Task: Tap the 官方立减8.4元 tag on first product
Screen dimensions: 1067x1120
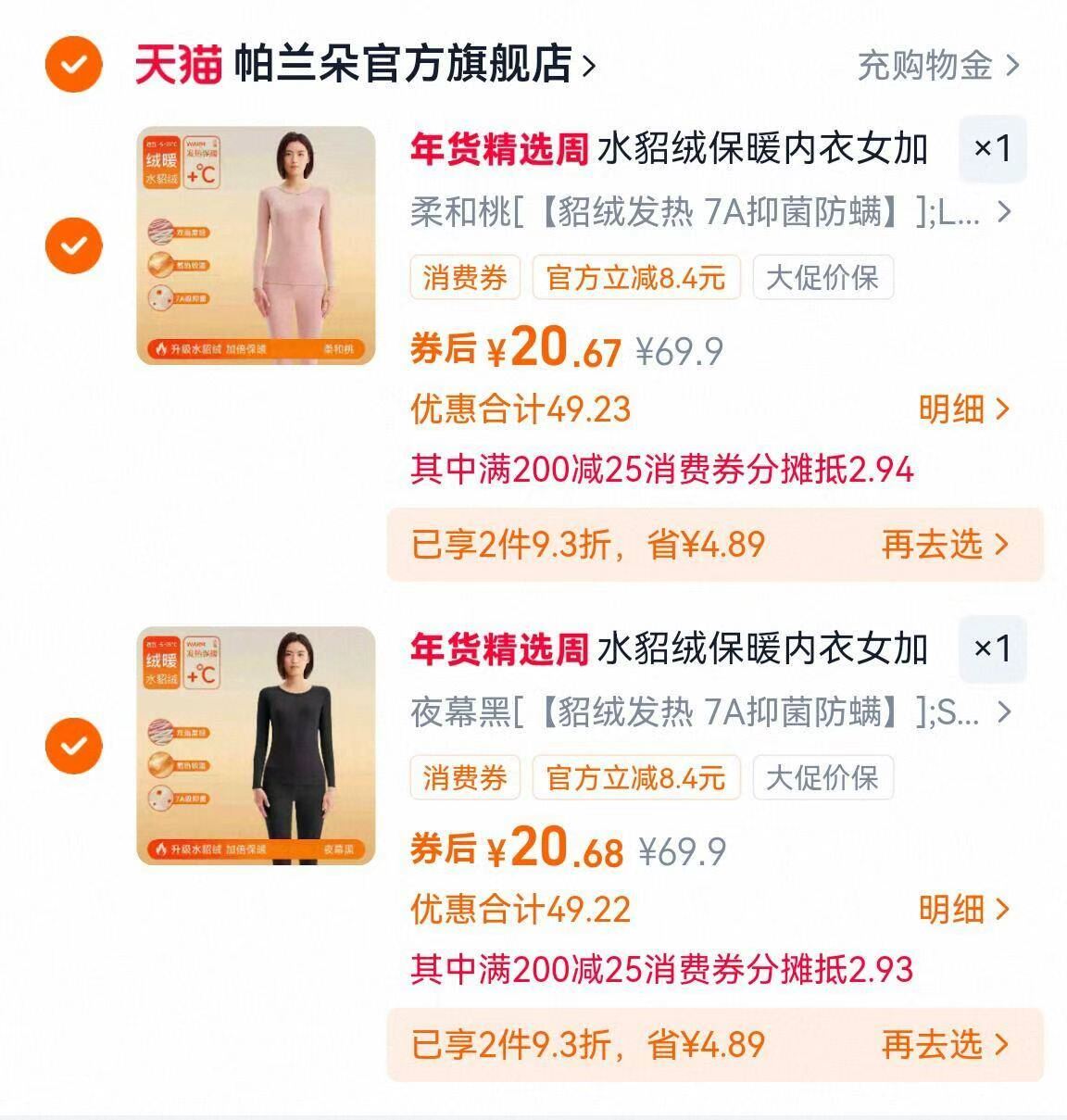Action: [636, 275]
